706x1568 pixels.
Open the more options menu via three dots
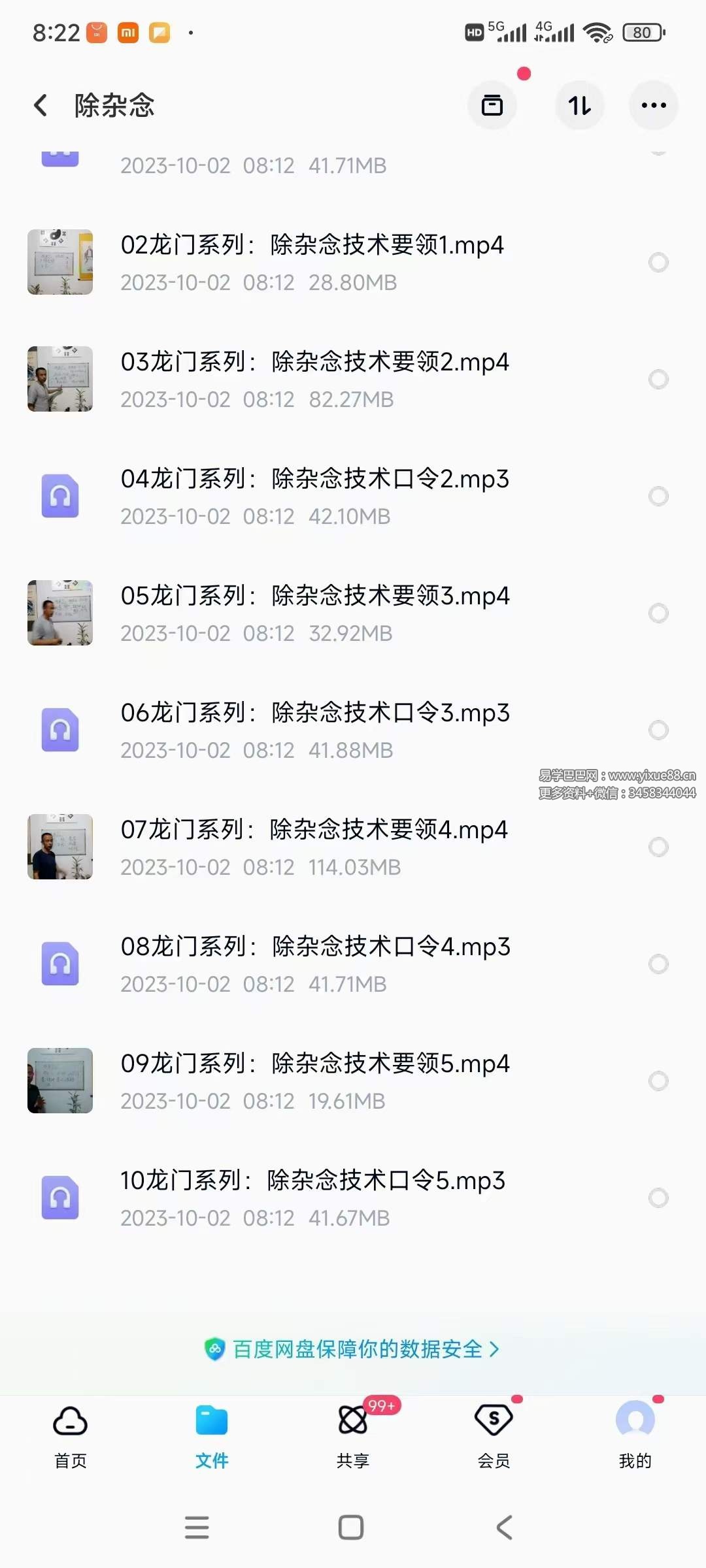(653, 105)
